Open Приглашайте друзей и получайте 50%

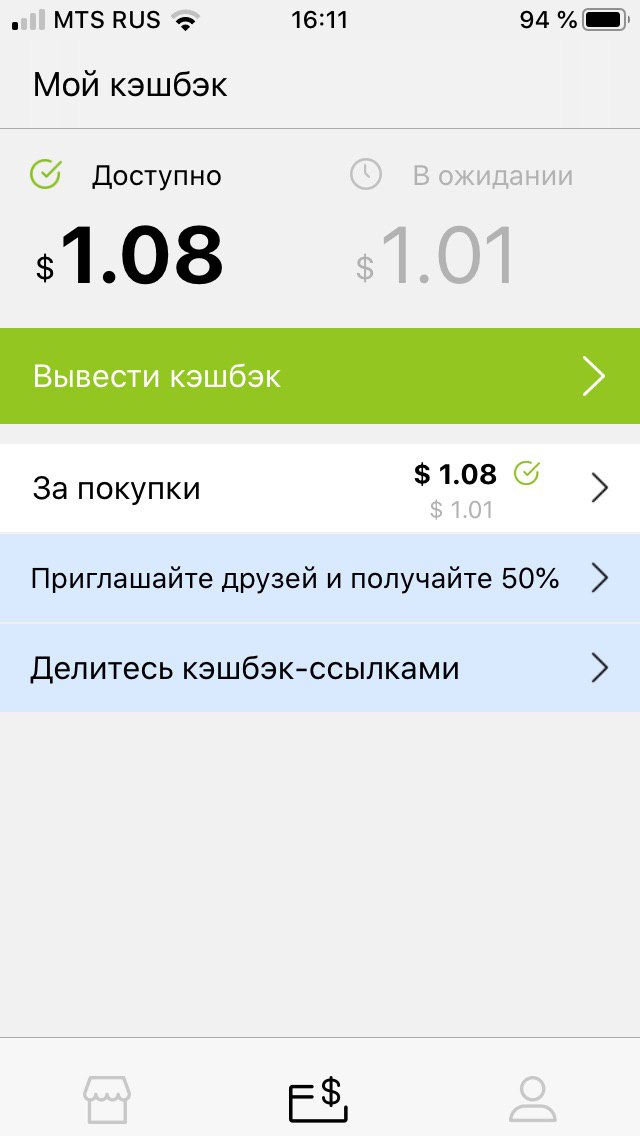click(320, 578)
